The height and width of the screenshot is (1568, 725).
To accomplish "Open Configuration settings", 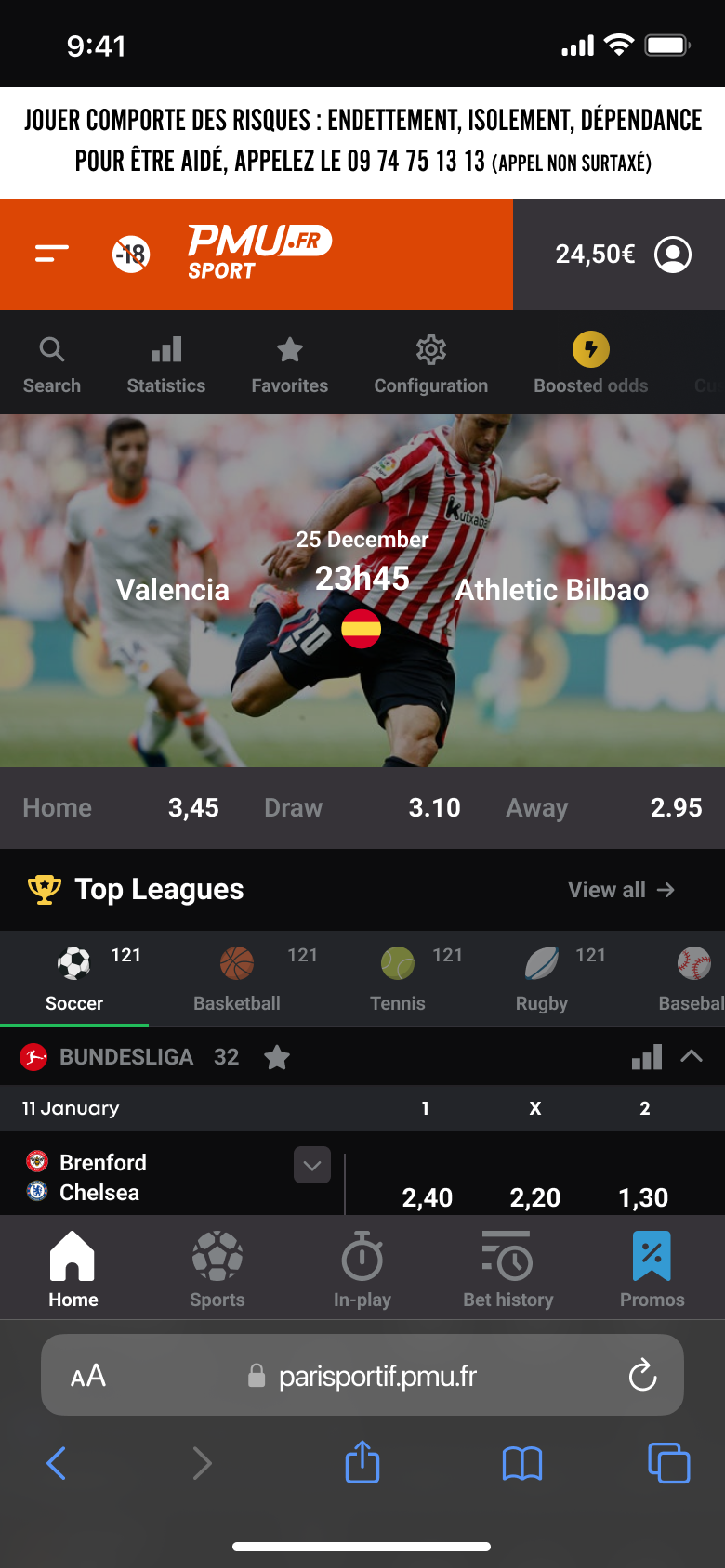I will click(431, 364).
